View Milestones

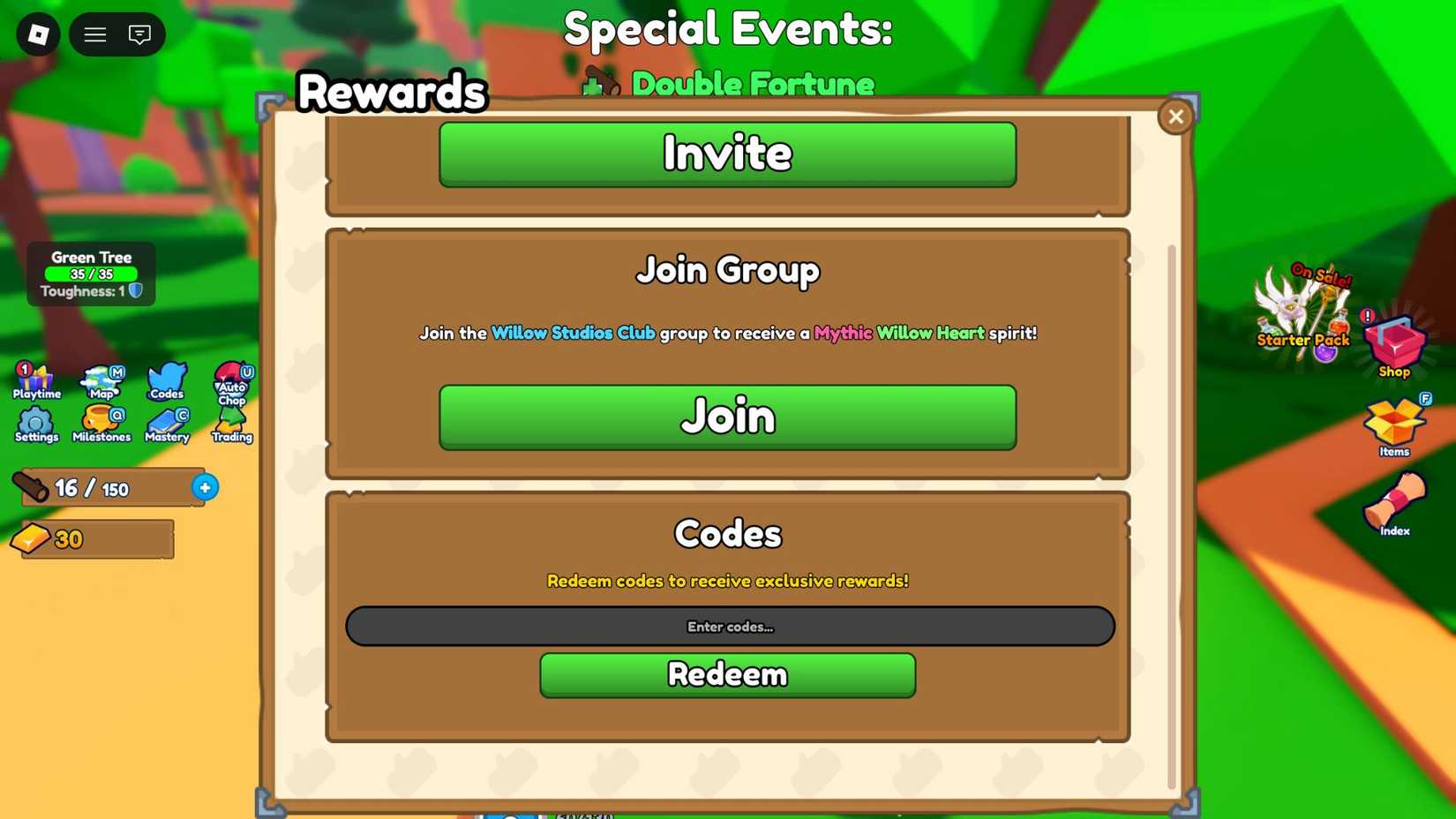[x=101, y=425]
